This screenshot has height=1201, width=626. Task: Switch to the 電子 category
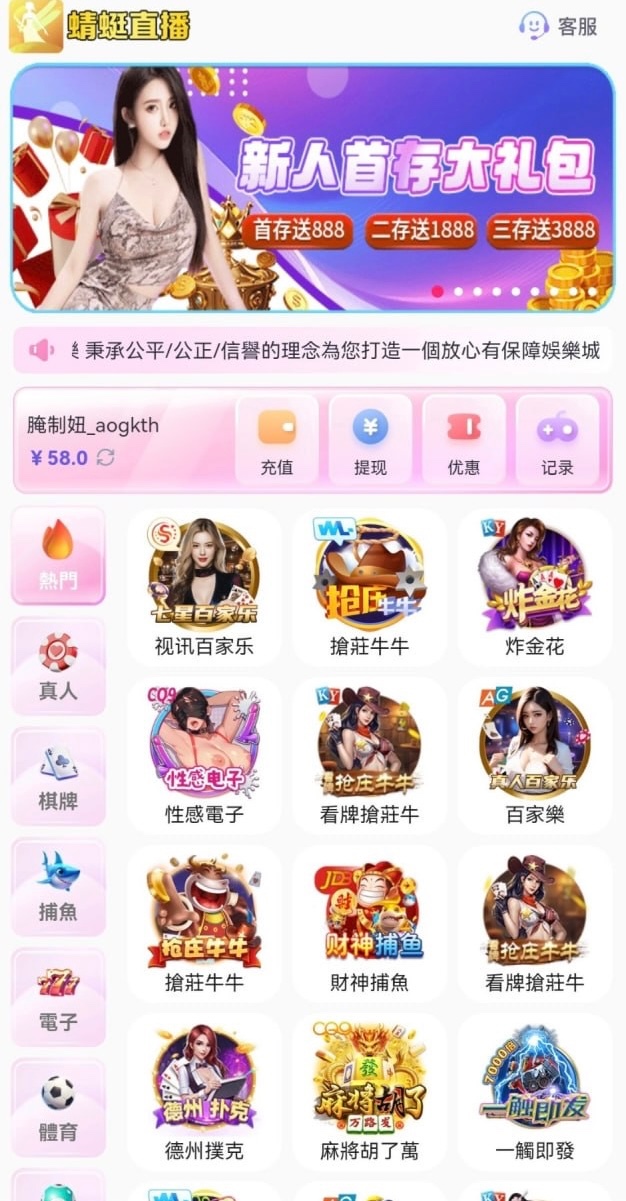click(58, 997)
